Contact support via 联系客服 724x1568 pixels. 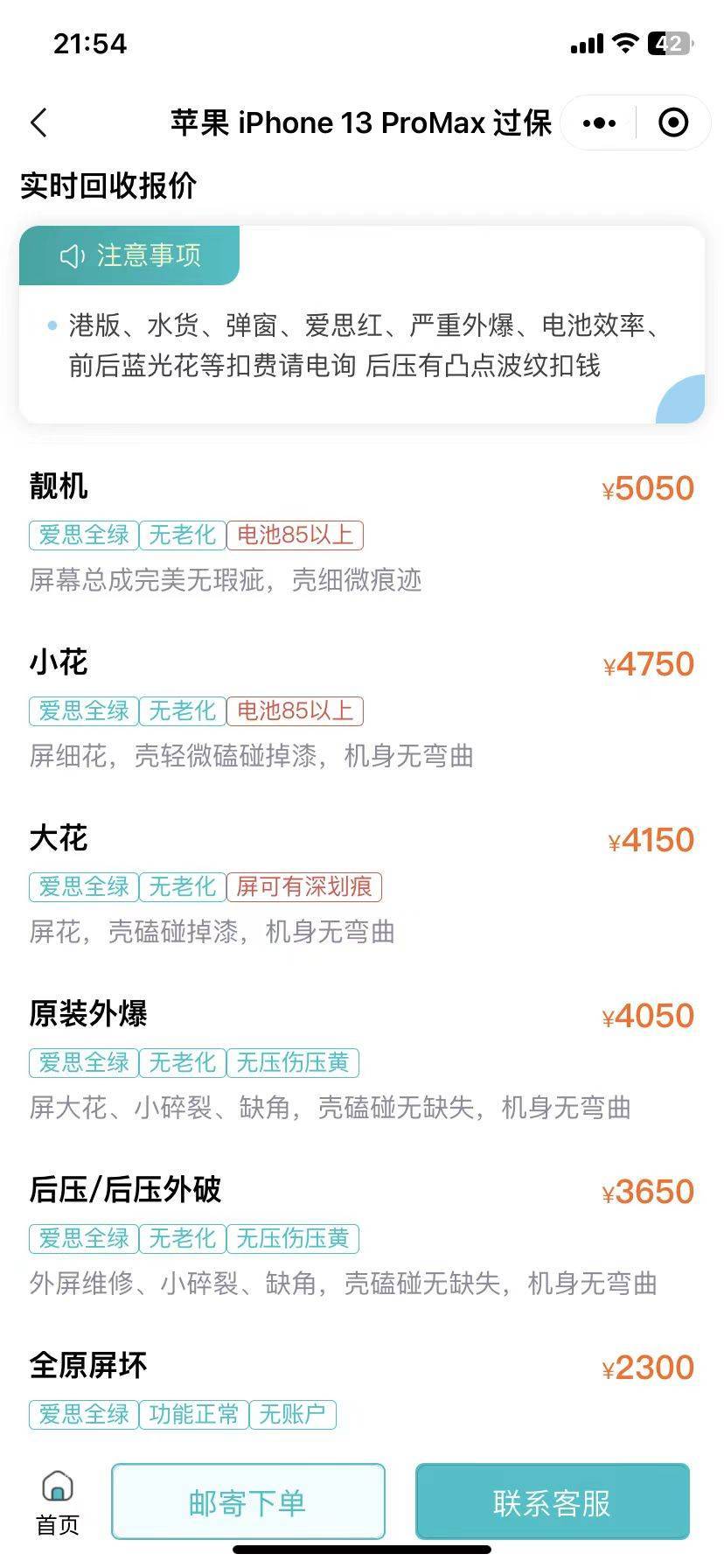click(553, 1502)
